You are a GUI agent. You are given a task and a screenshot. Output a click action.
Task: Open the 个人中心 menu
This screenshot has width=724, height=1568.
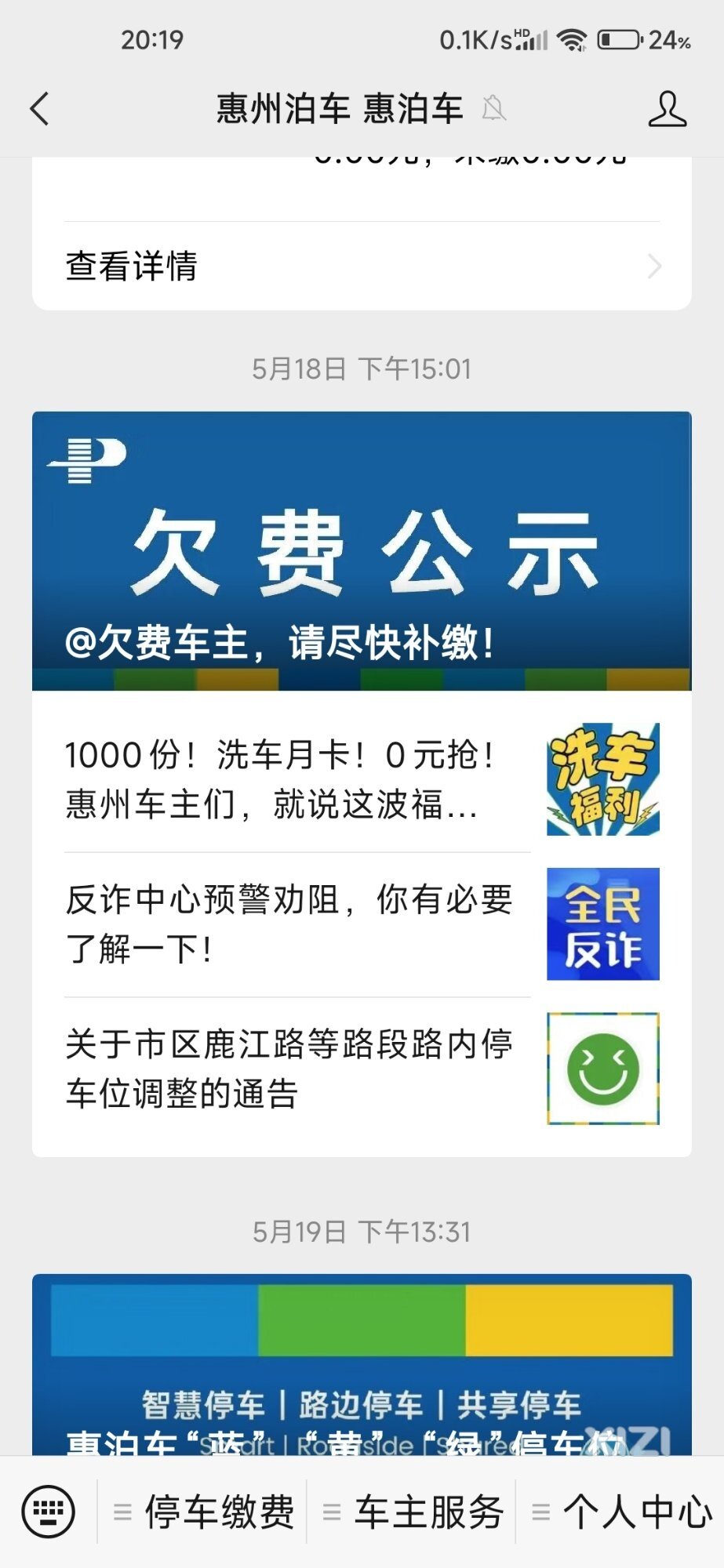click(621, 1512)
